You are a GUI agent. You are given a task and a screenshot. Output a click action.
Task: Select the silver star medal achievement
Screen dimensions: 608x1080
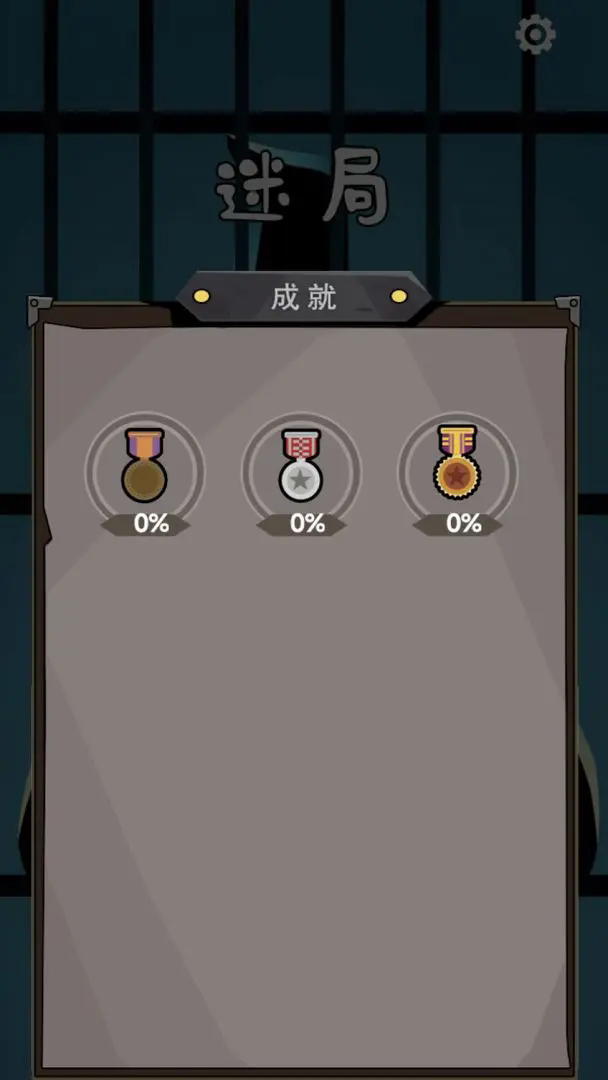tap(301, 468)
